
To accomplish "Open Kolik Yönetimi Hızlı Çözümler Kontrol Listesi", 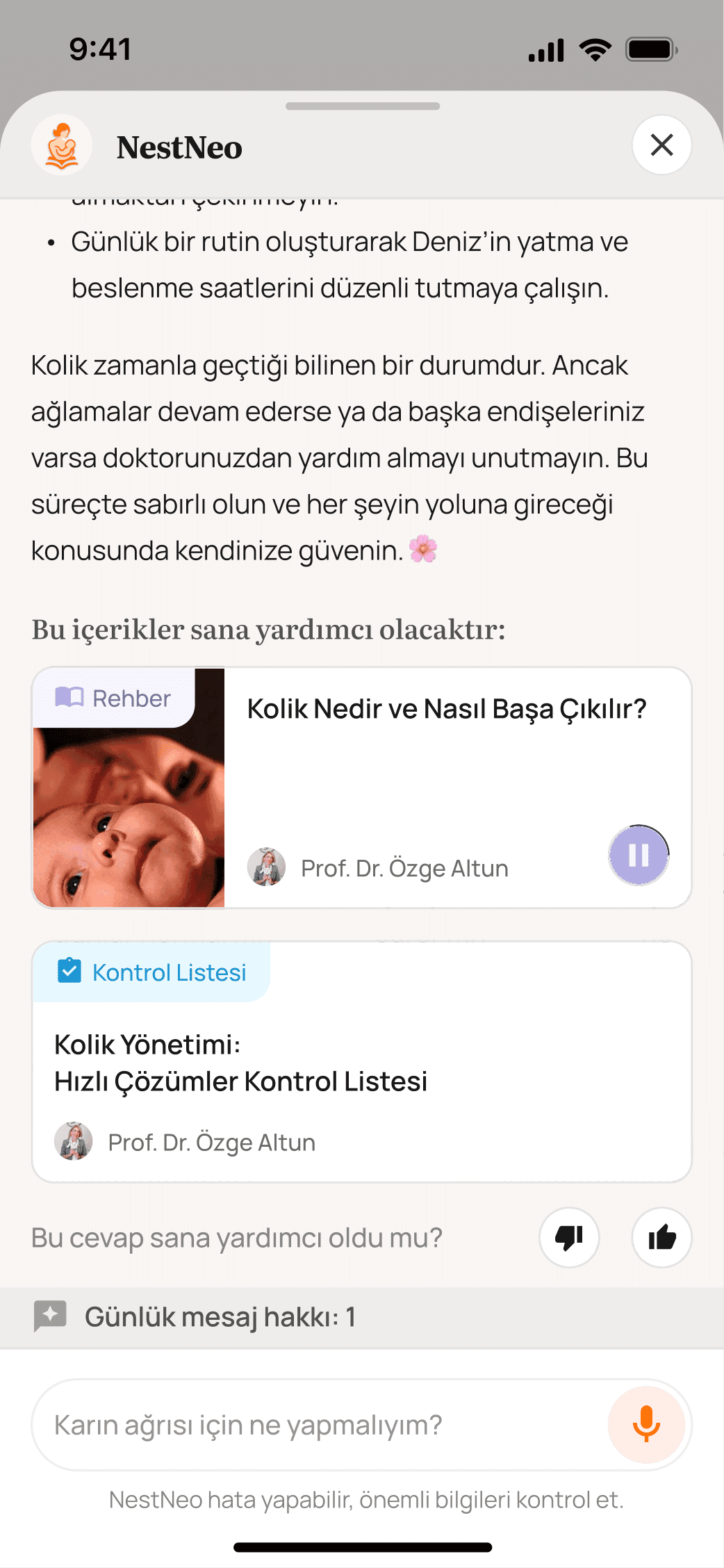I will (x=361, y=1063).
